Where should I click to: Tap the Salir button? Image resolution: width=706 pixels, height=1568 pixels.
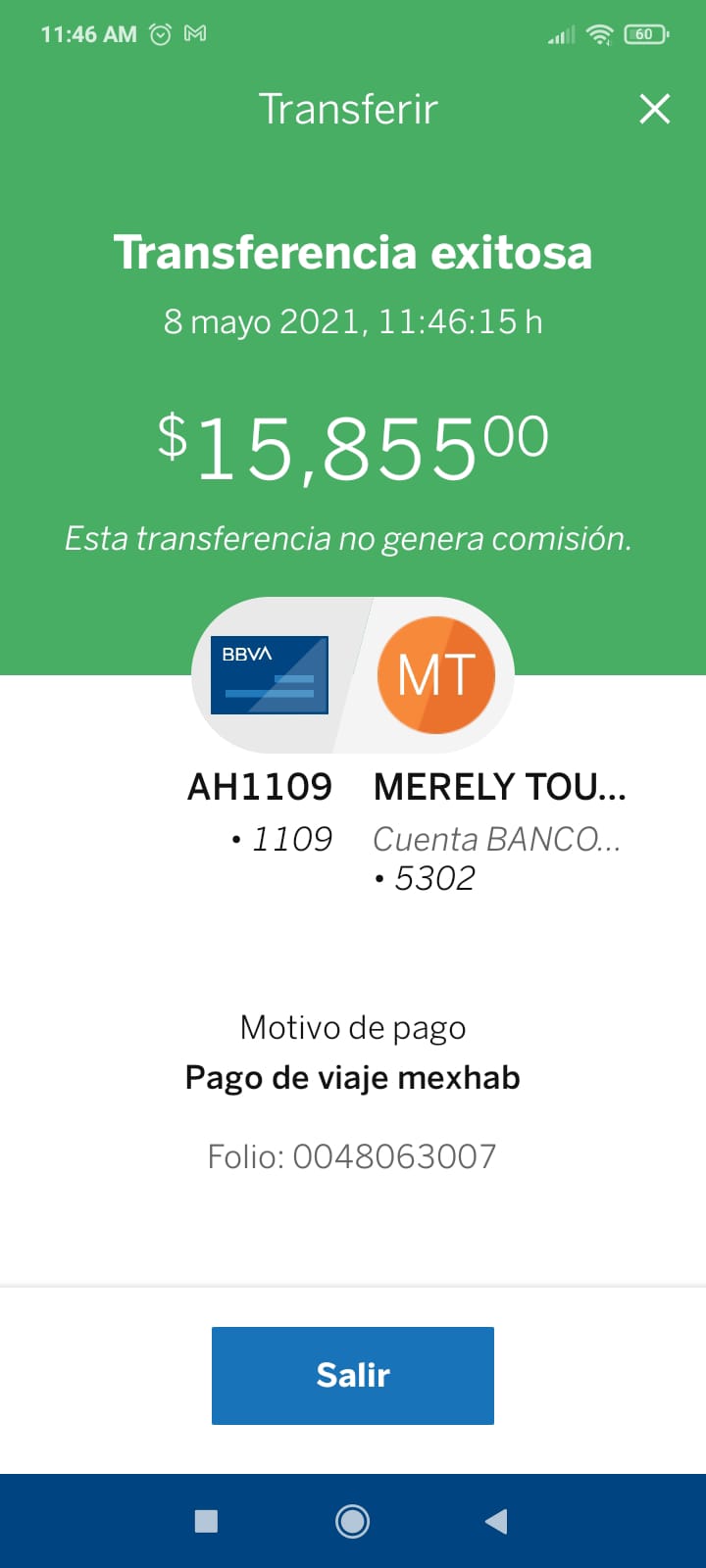point(353,1375)
